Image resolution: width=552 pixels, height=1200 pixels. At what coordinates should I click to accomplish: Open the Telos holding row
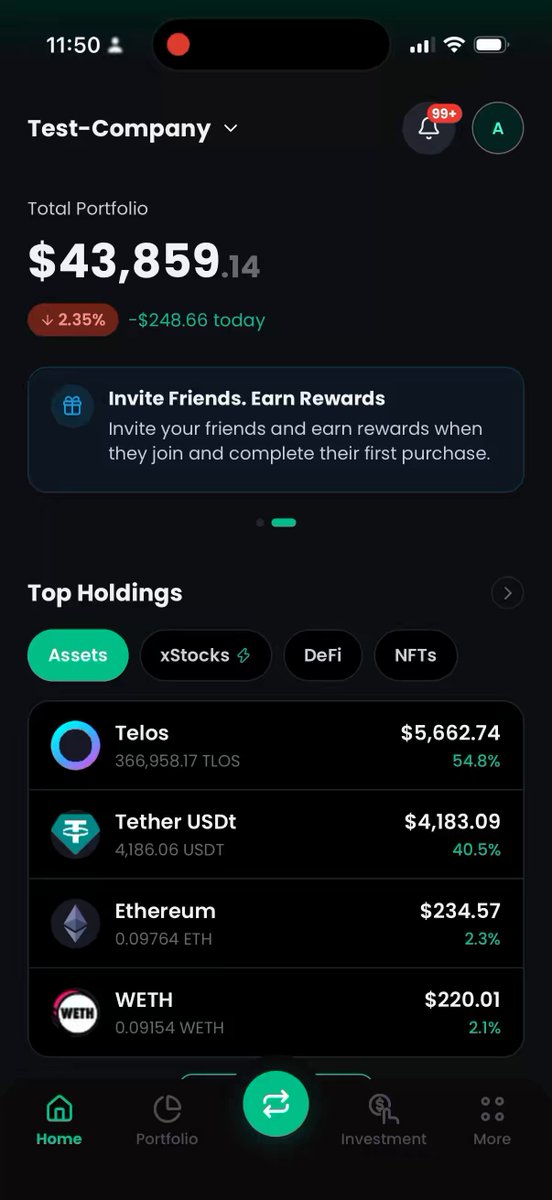(276, 746)
